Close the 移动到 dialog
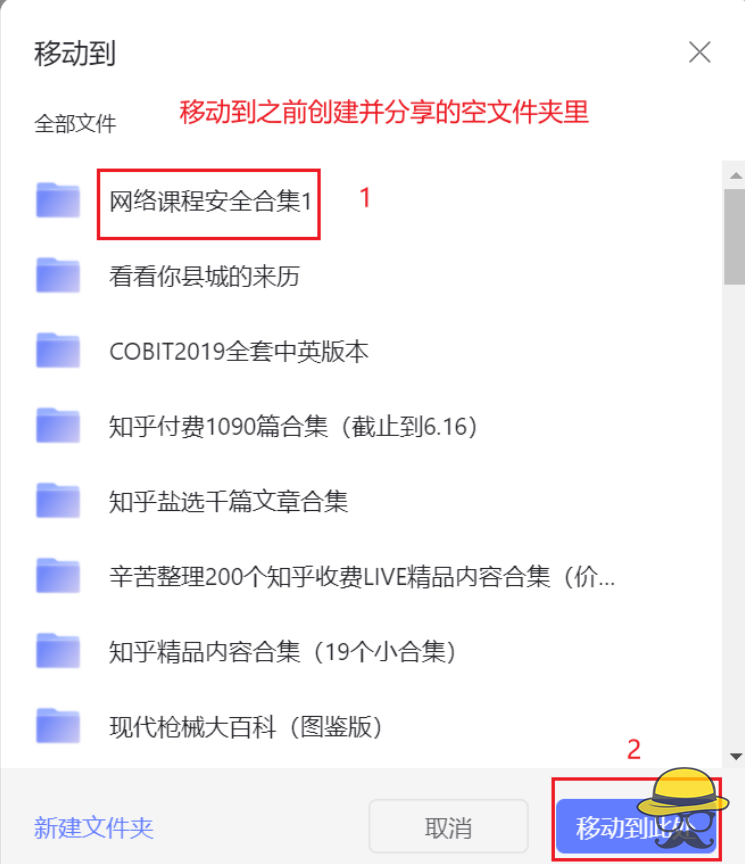This screenshot has width=745, height=864. [699, 53]
